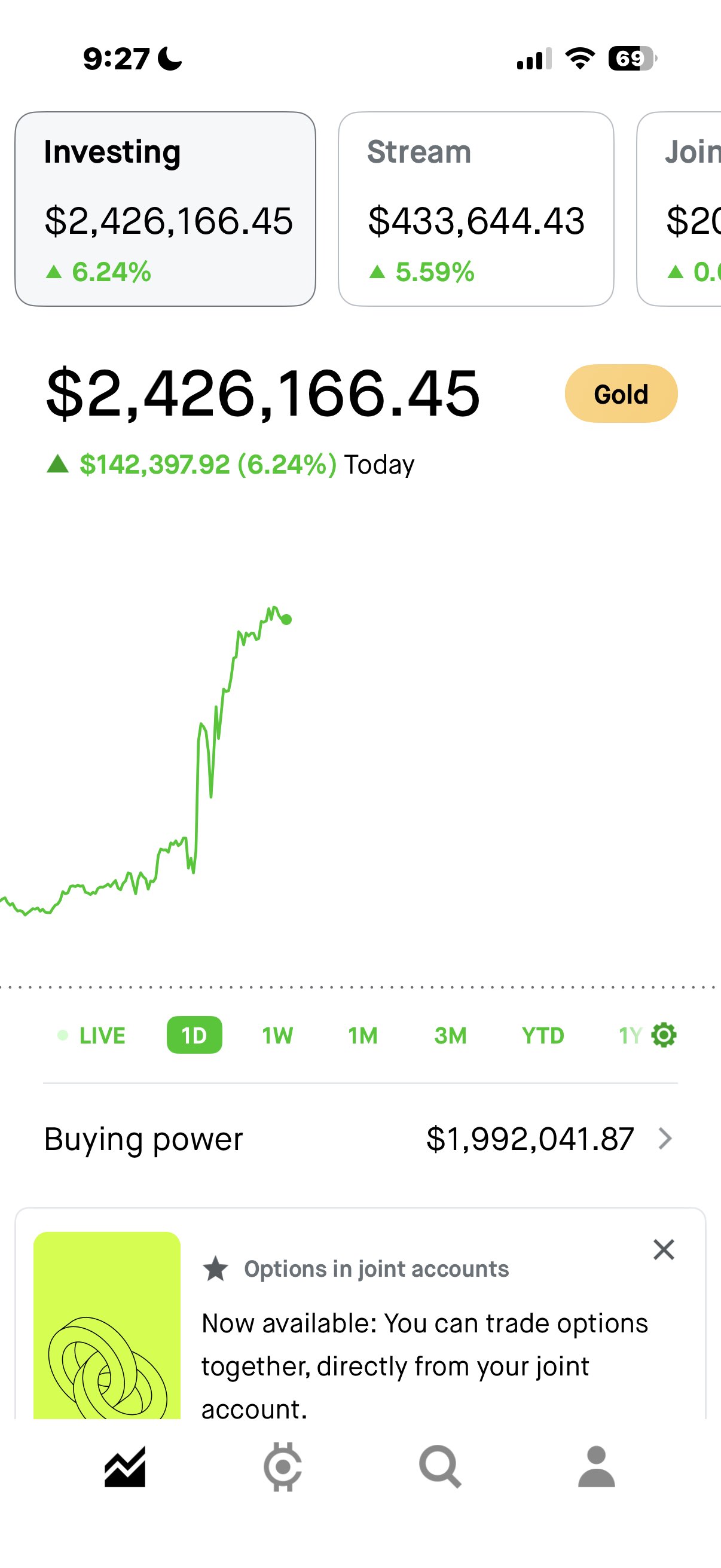
Task: Change chart range to 3M
Action: tap(450, 1035)
